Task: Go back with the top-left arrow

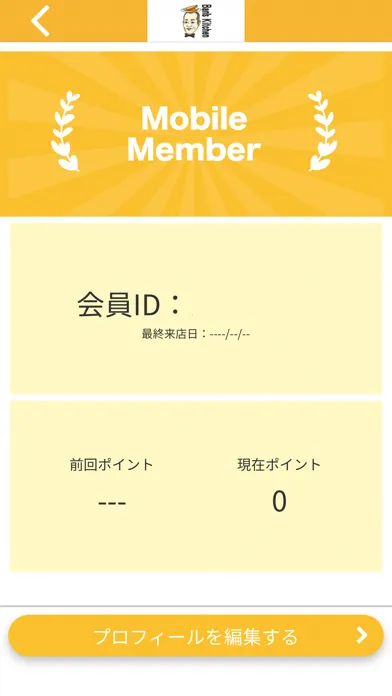Action: tap(40, 21)
